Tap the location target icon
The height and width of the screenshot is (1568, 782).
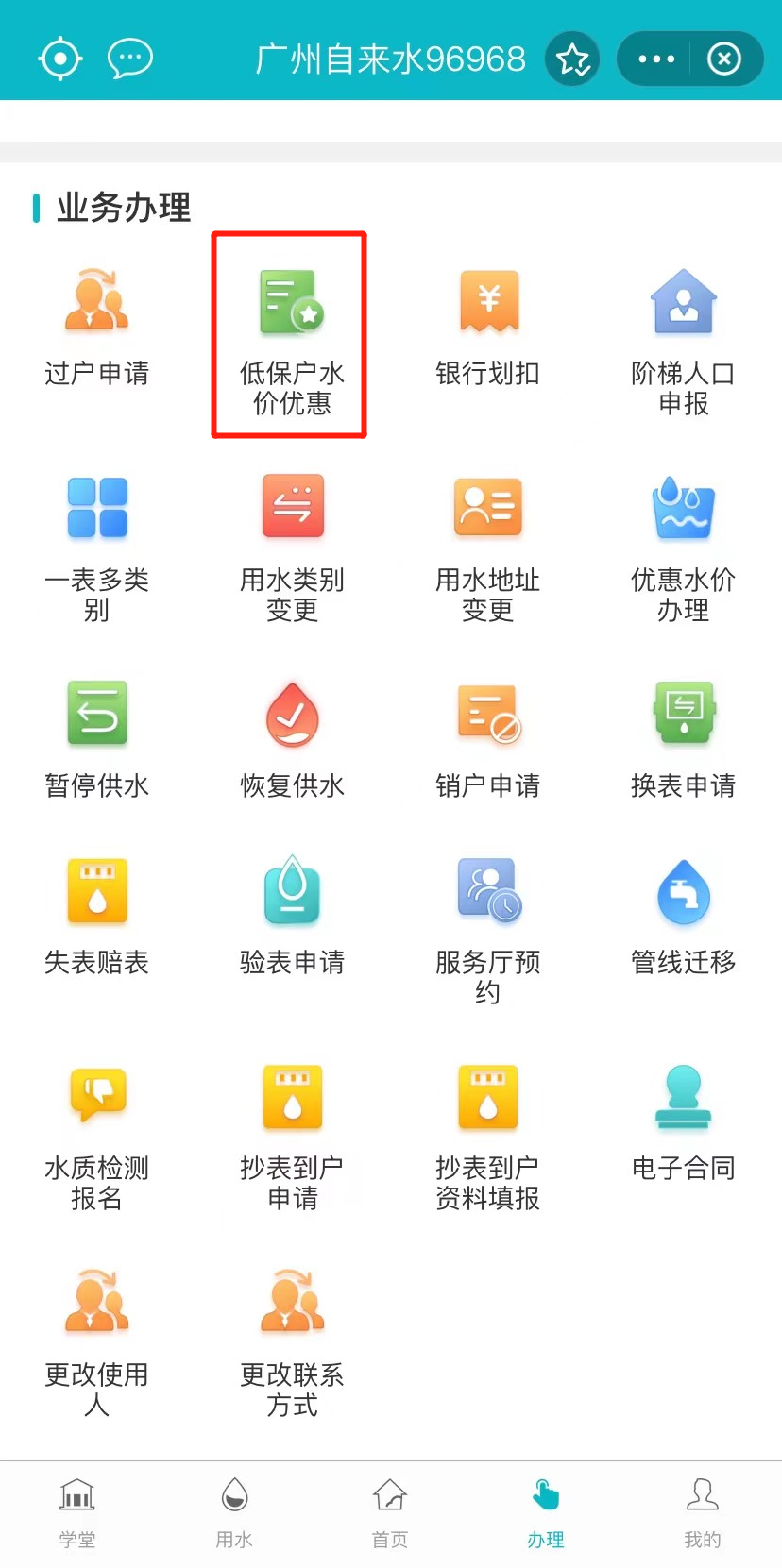click(x=60, y=59)
